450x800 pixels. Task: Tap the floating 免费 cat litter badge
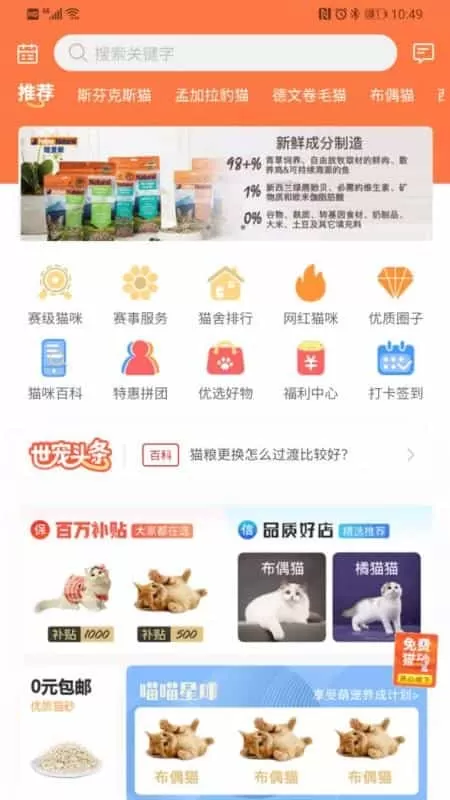[415, 660]
